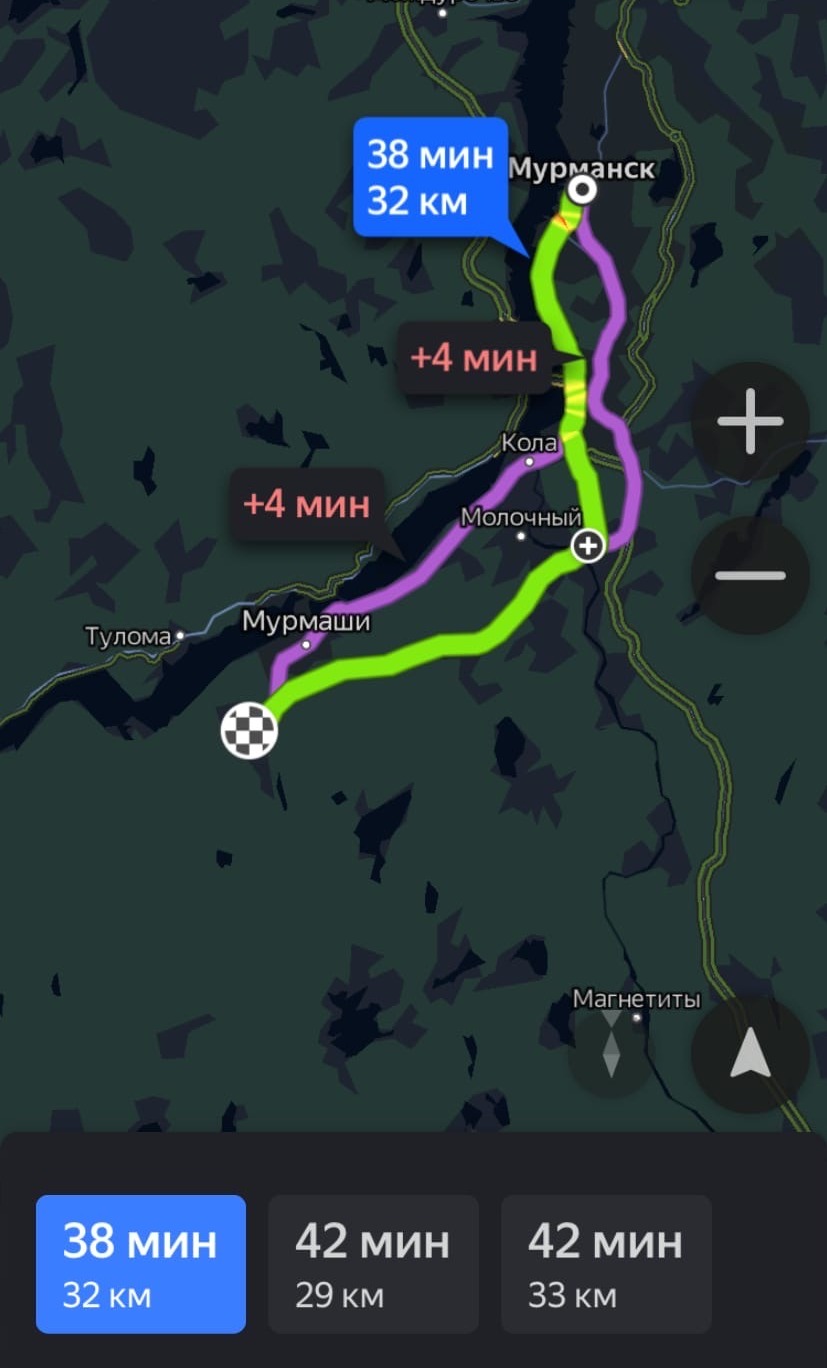Zoom in on the map
The image size is (827, 1368).
(750, 421)
